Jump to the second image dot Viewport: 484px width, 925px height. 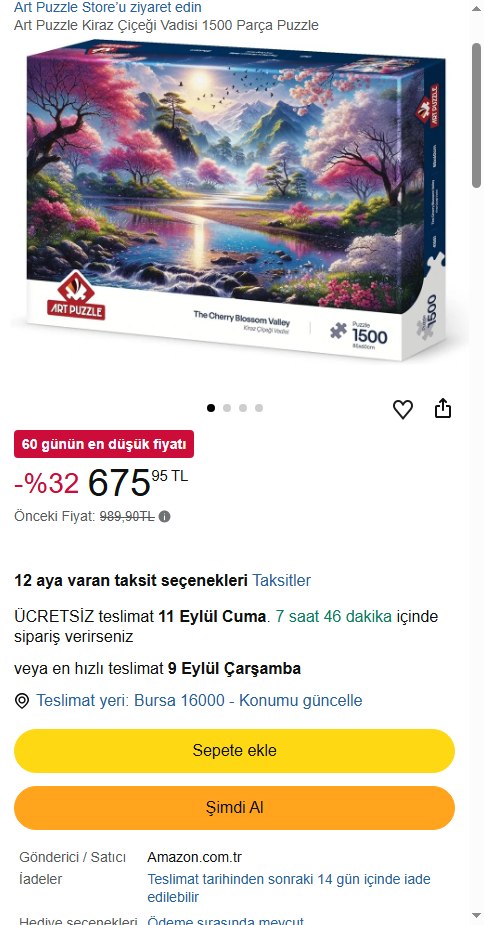point(227,408)
